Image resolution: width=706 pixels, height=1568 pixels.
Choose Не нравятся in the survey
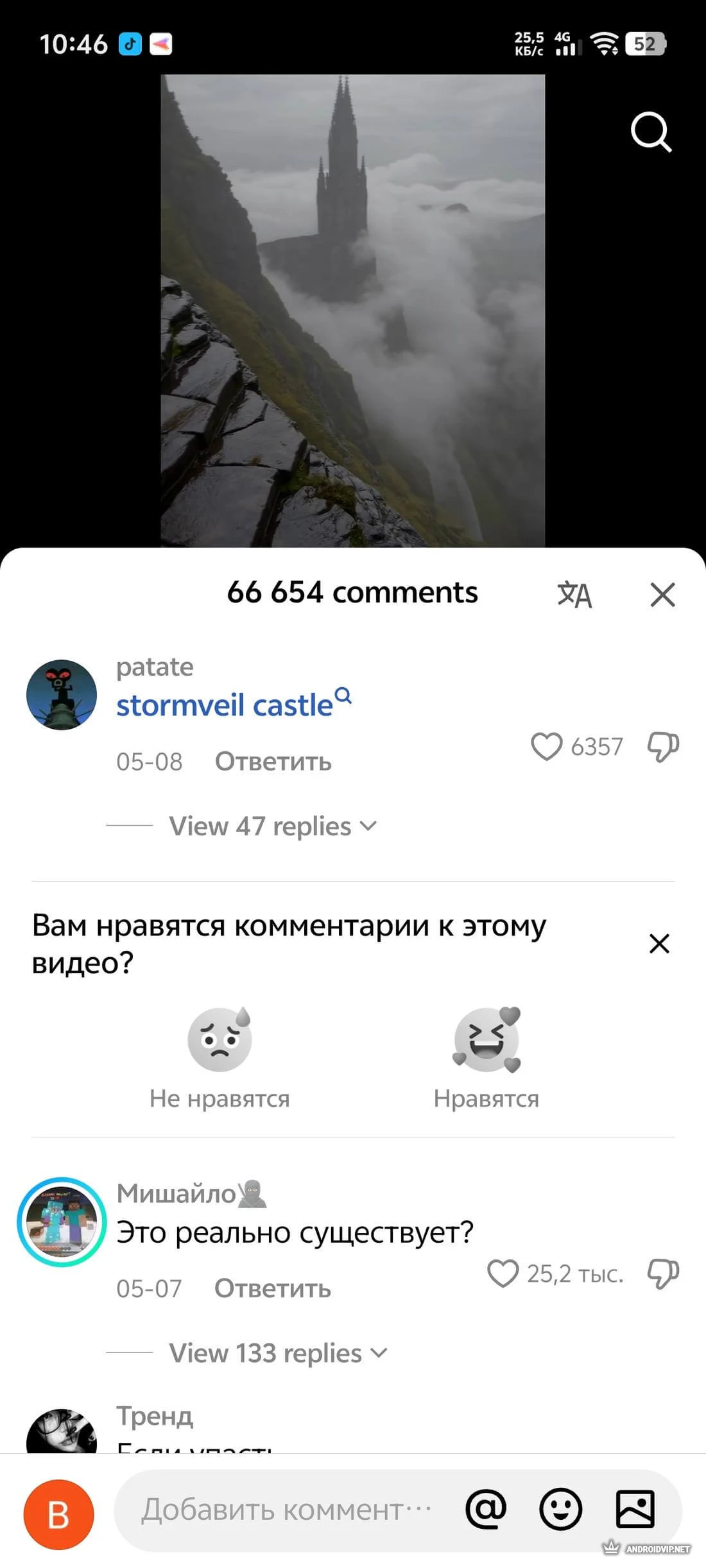[220, 1058]
